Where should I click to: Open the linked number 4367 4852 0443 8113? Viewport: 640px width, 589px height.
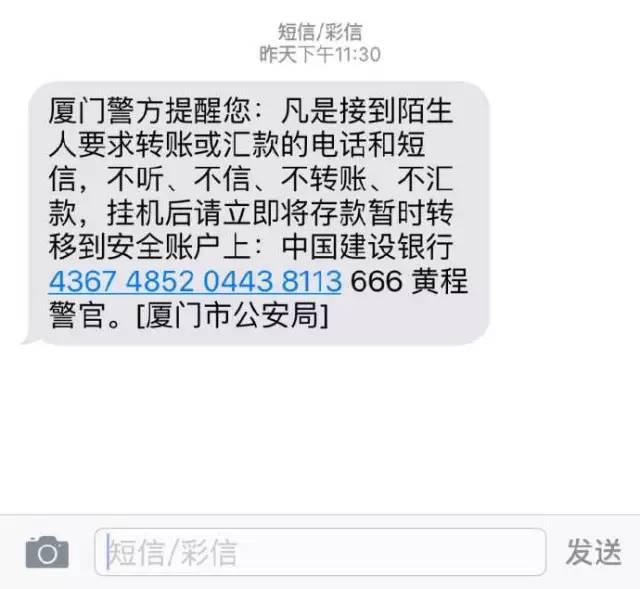click(195, 282)
